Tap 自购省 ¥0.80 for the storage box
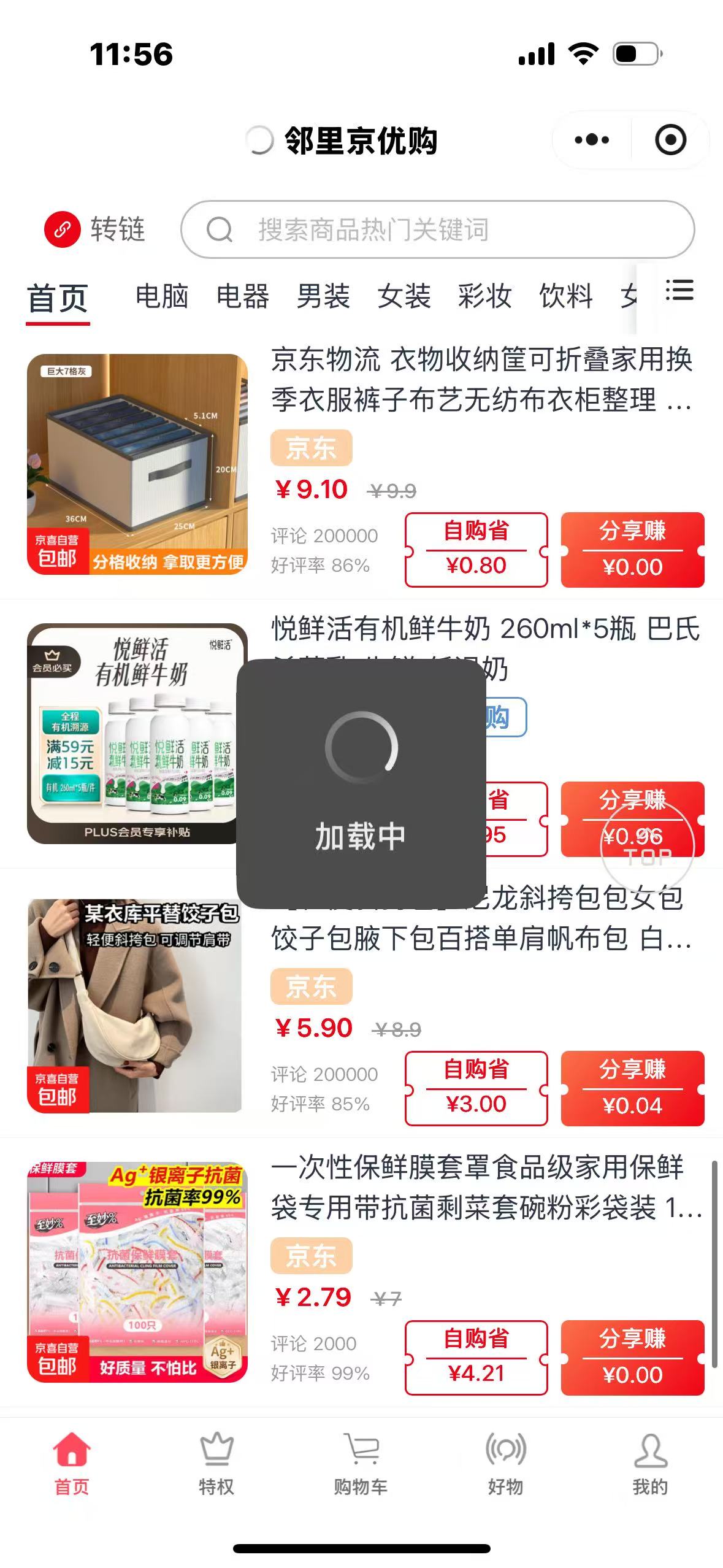The image size is (723, 1568). pos(476,550)
